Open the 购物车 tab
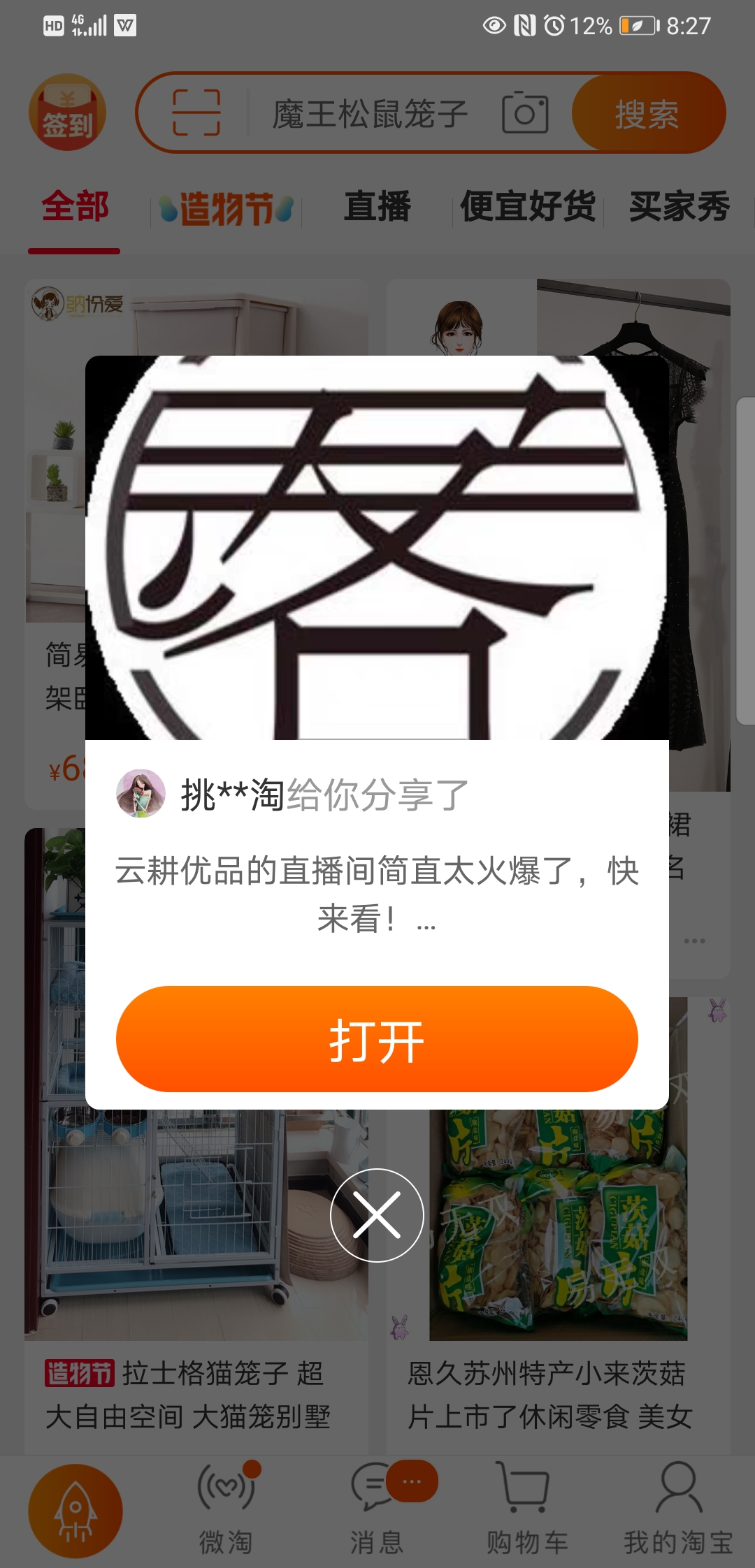The height and width of the screenshot is (1568, 755). click(528, 1511)
